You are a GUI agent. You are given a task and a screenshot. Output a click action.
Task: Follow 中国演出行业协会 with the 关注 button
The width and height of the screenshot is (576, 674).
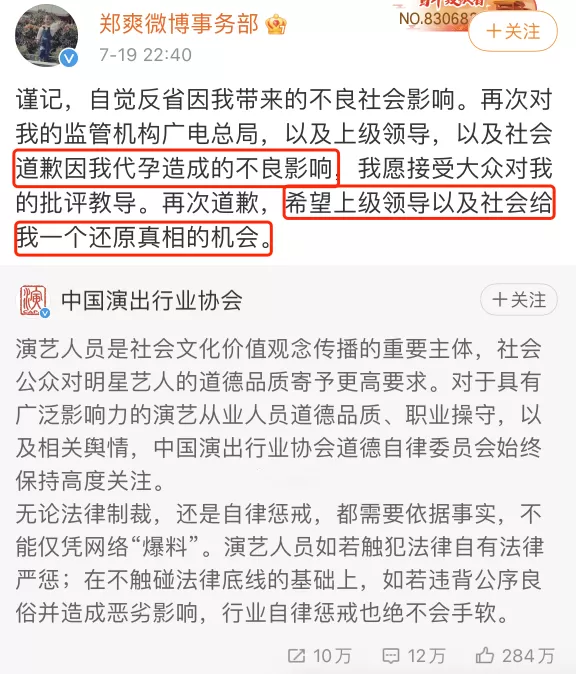pyautogui.click(x=519, y=300)
